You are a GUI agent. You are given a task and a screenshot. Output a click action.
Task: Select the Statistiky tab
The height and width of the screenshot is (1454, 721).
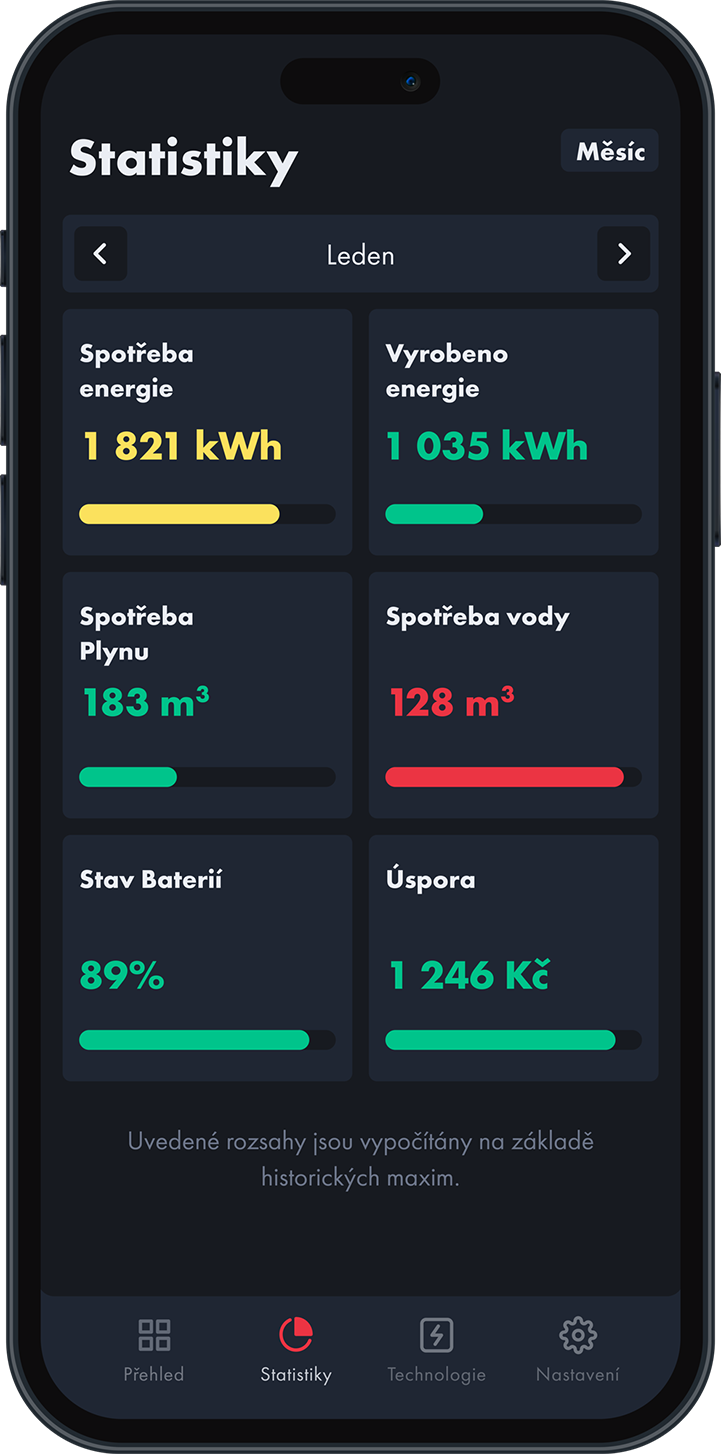pyautogui.click(x=295, y=1350)
